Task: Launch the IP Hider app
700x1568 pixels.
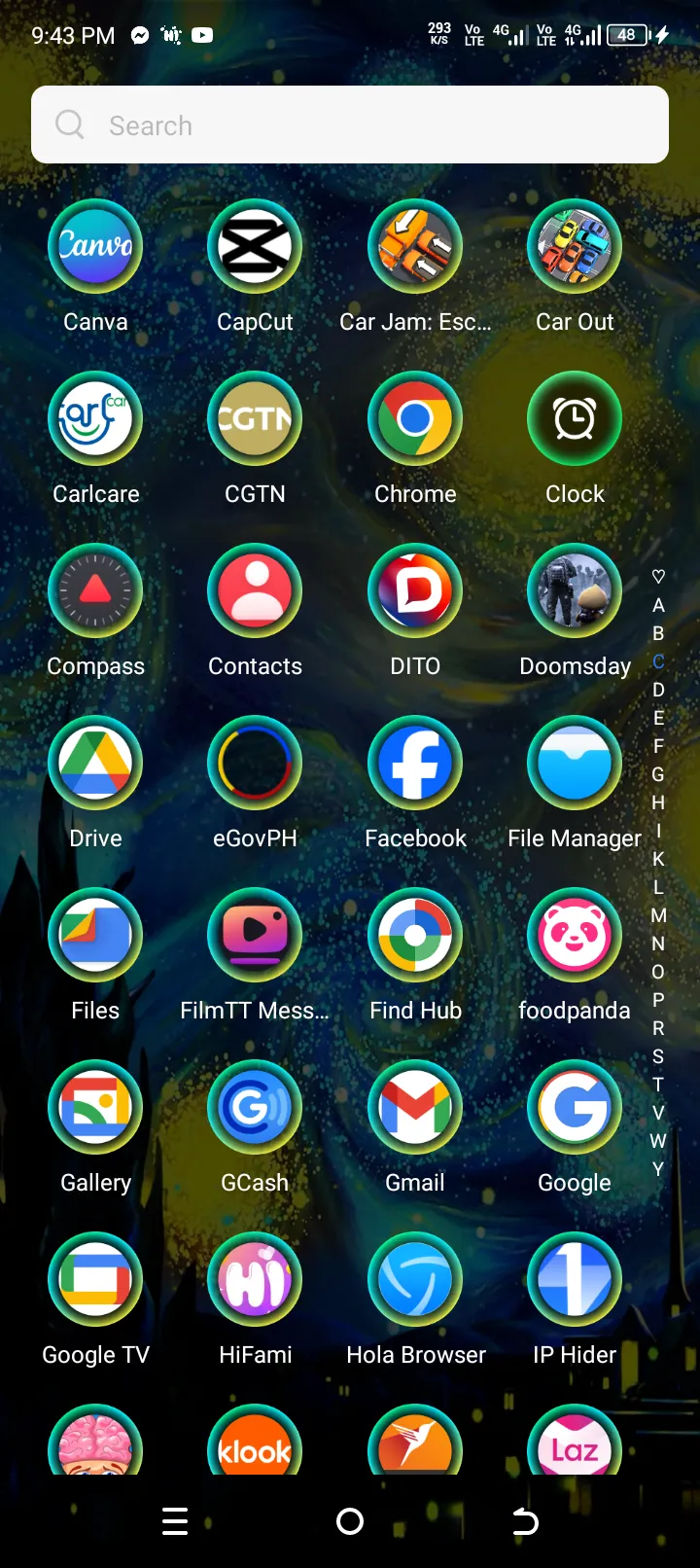Action: pyautogui.click(x=575, y=1280)
